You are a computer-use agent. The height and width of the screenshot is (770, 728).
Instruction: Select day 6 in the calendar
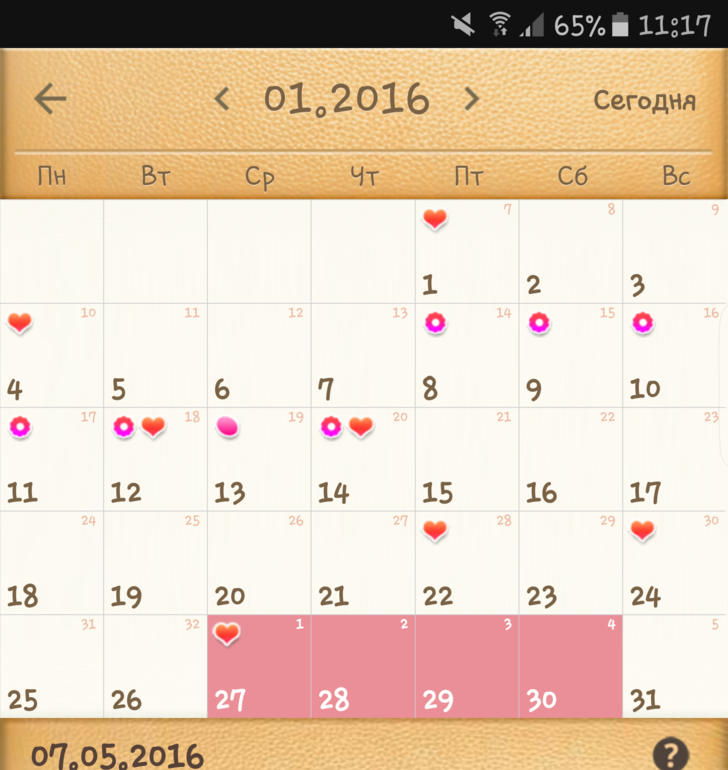[x=260, y=355]
